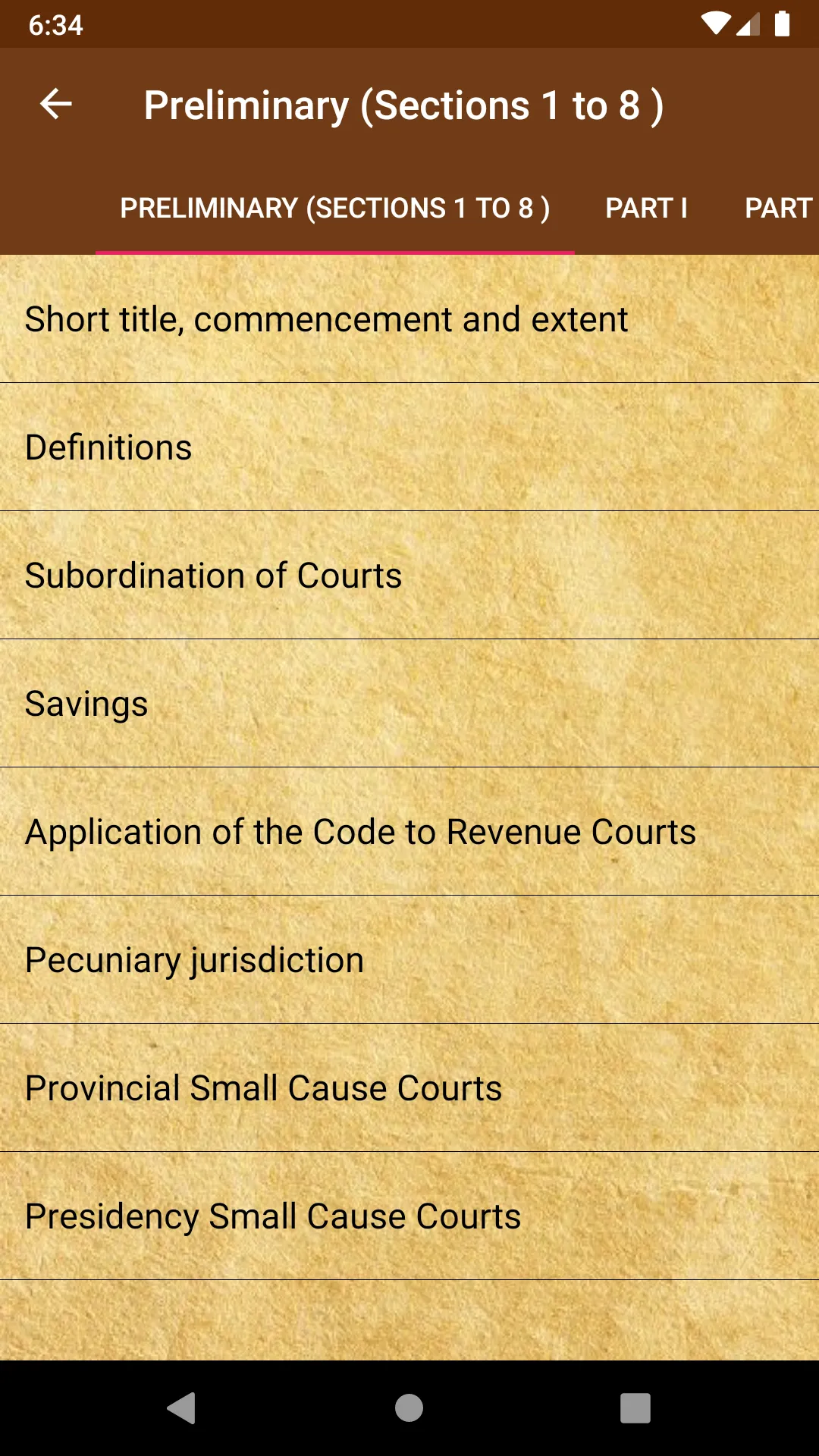The width and height of the screenshot is (819, 1456).
Task: View Provincial Small Cause Courts
Action: point(263,1088)
